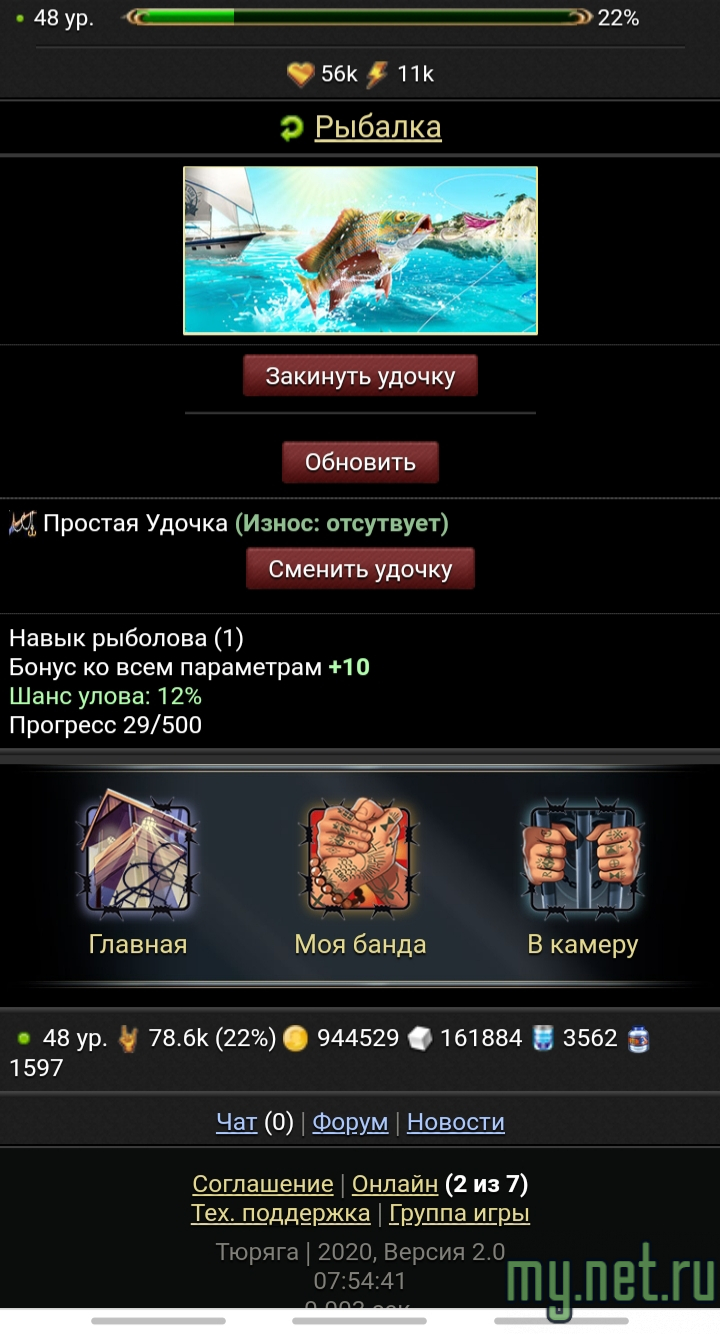This screenshot has width=720, height=1334.
Task: Tap the Рыбалка title link
Action: (x=377, y=127)
